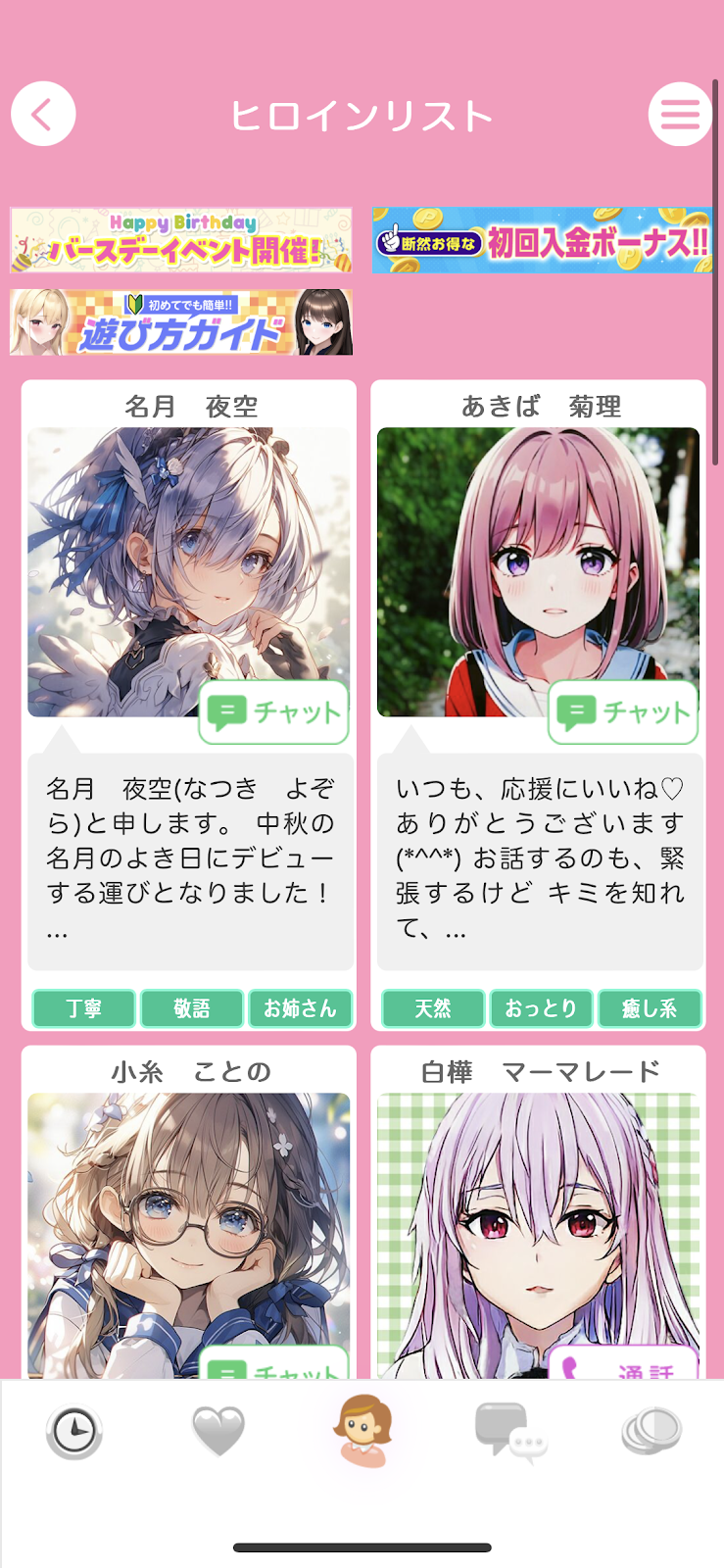Switch to the history clock tab
The width and height of the screenshot is (724, 1568).
[74, 1432]
